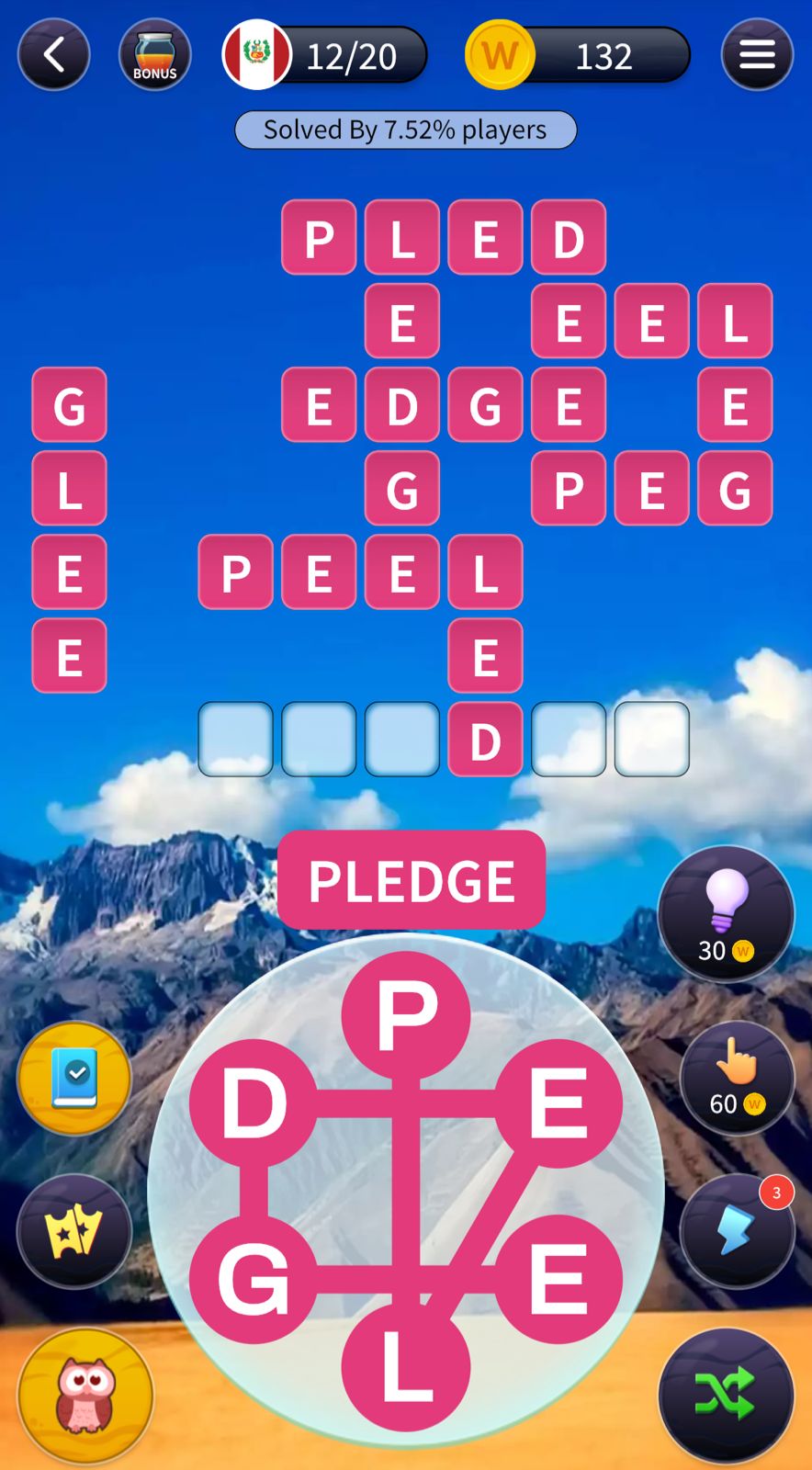Shuffle the letters in the wheel
Image resolution: width=812 pixels, height=1470 pixels.
click(x=726, y=1395)
